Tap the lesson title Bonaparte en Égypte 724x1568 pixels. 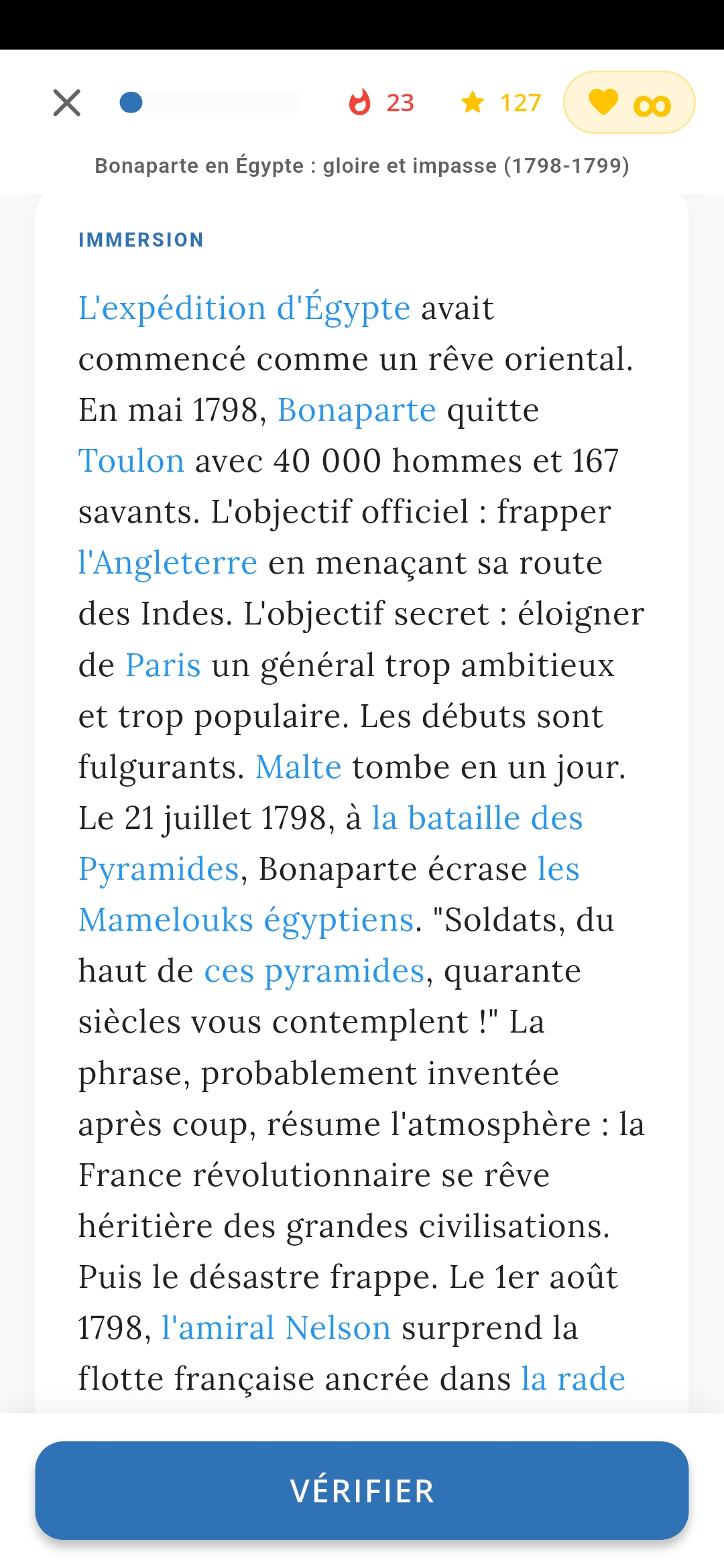pos(362,166)
